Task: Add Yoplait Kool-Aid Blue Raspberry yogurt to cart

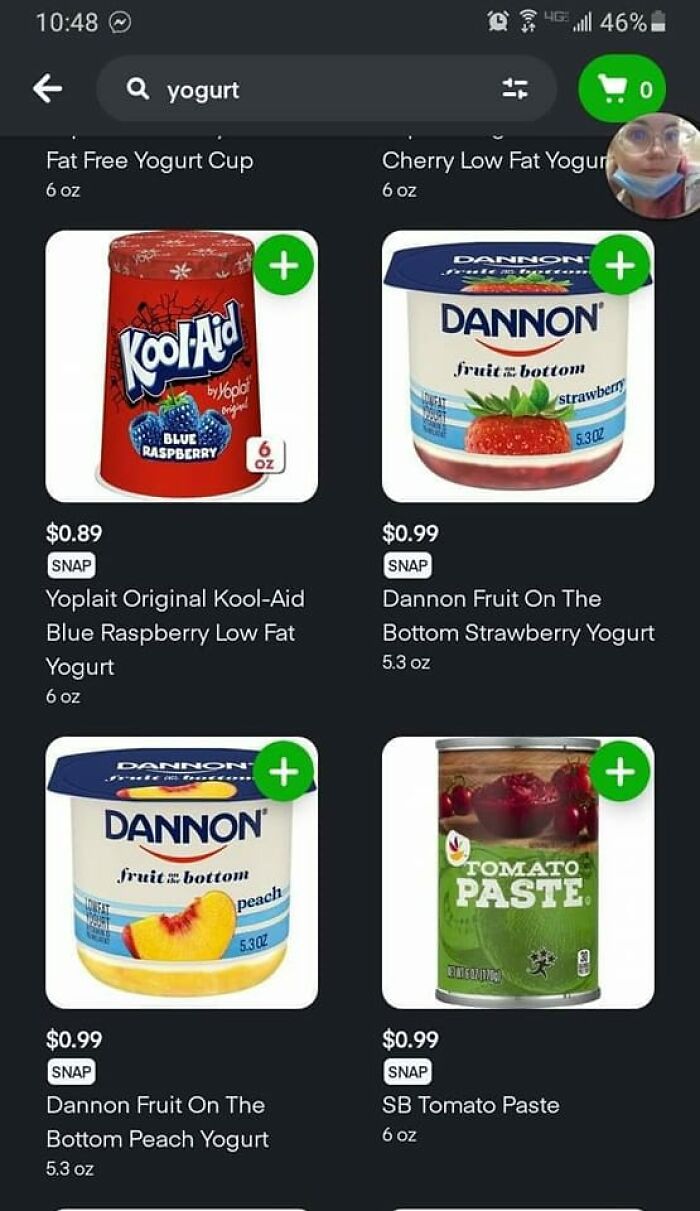Action: [x=284, y=265]
